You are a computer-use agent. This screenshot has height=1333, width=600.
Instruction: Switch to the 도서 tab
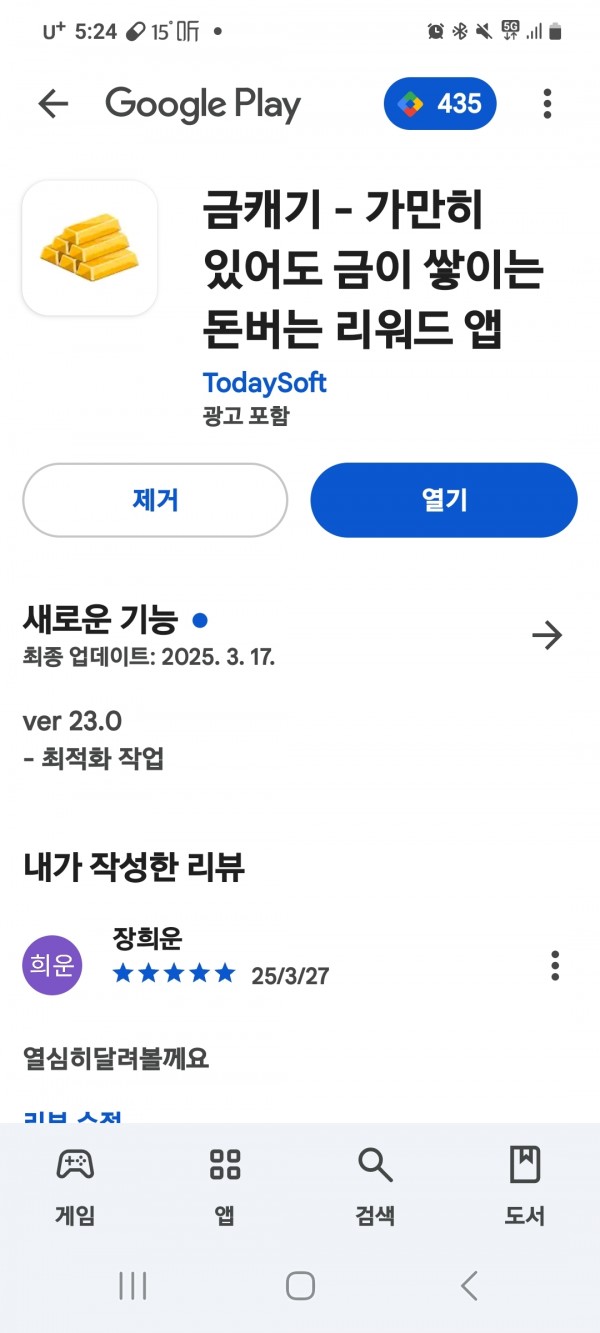[525, 1186]
